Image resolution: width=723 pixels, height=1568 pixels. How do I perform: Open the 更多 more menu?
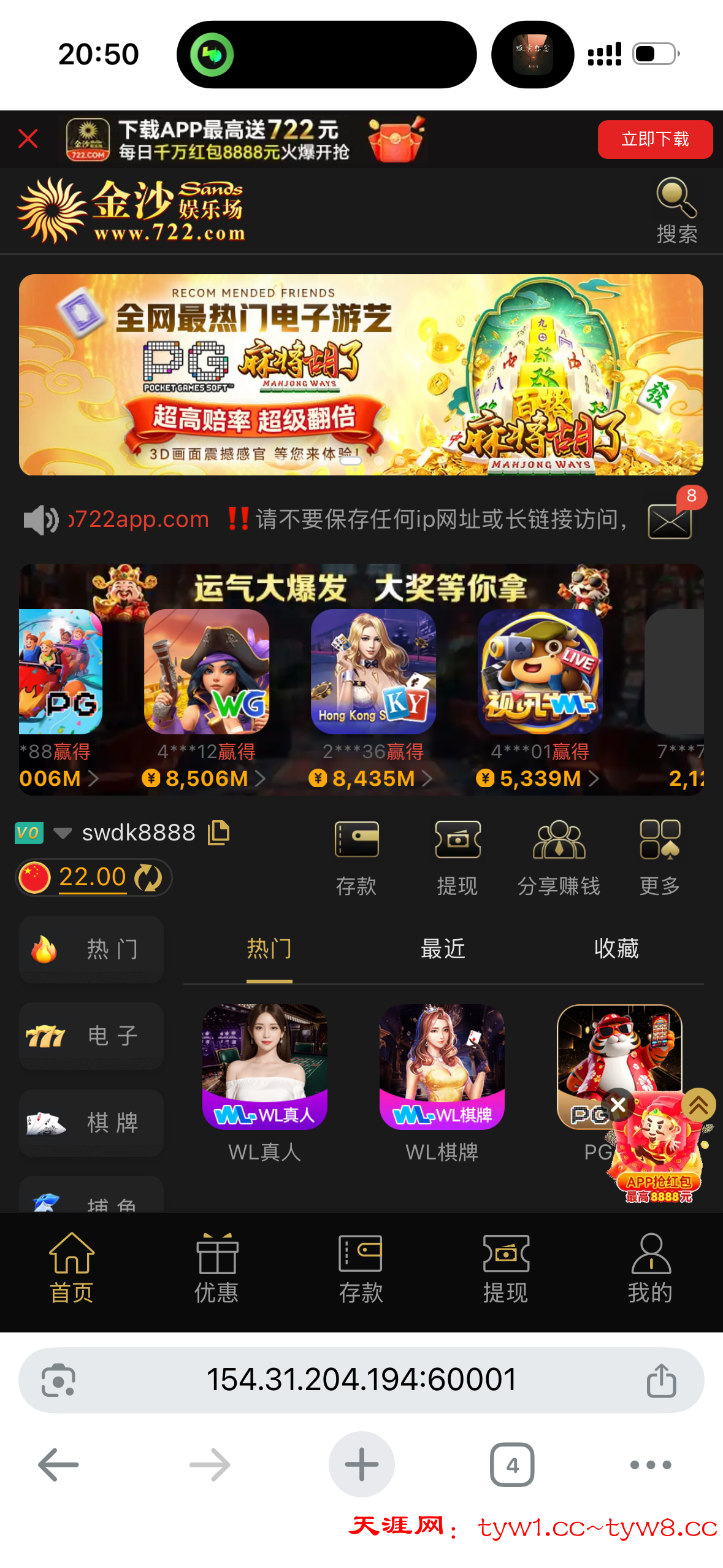point(659,857)
